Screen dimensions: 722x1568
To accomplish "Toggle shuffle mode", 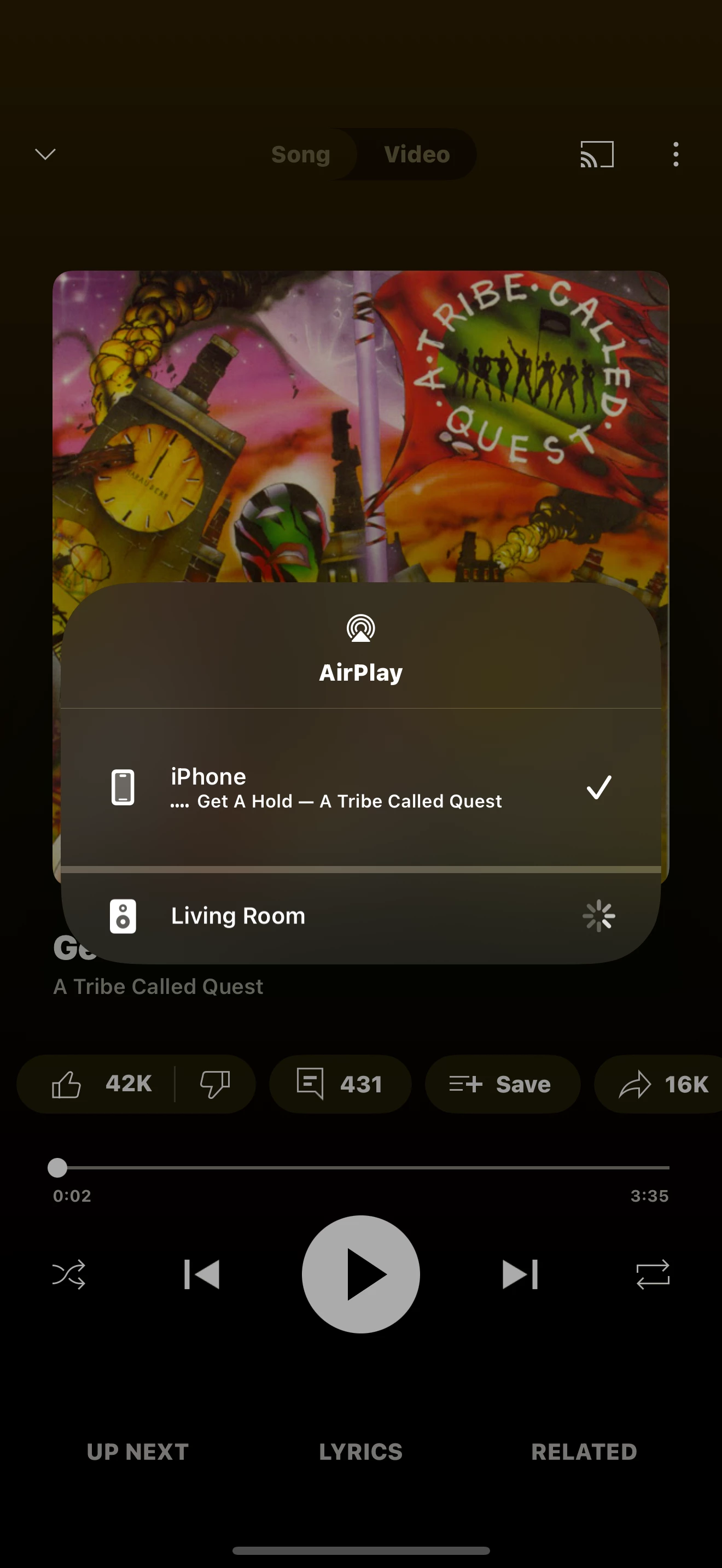I will (x=69, y=1274).
